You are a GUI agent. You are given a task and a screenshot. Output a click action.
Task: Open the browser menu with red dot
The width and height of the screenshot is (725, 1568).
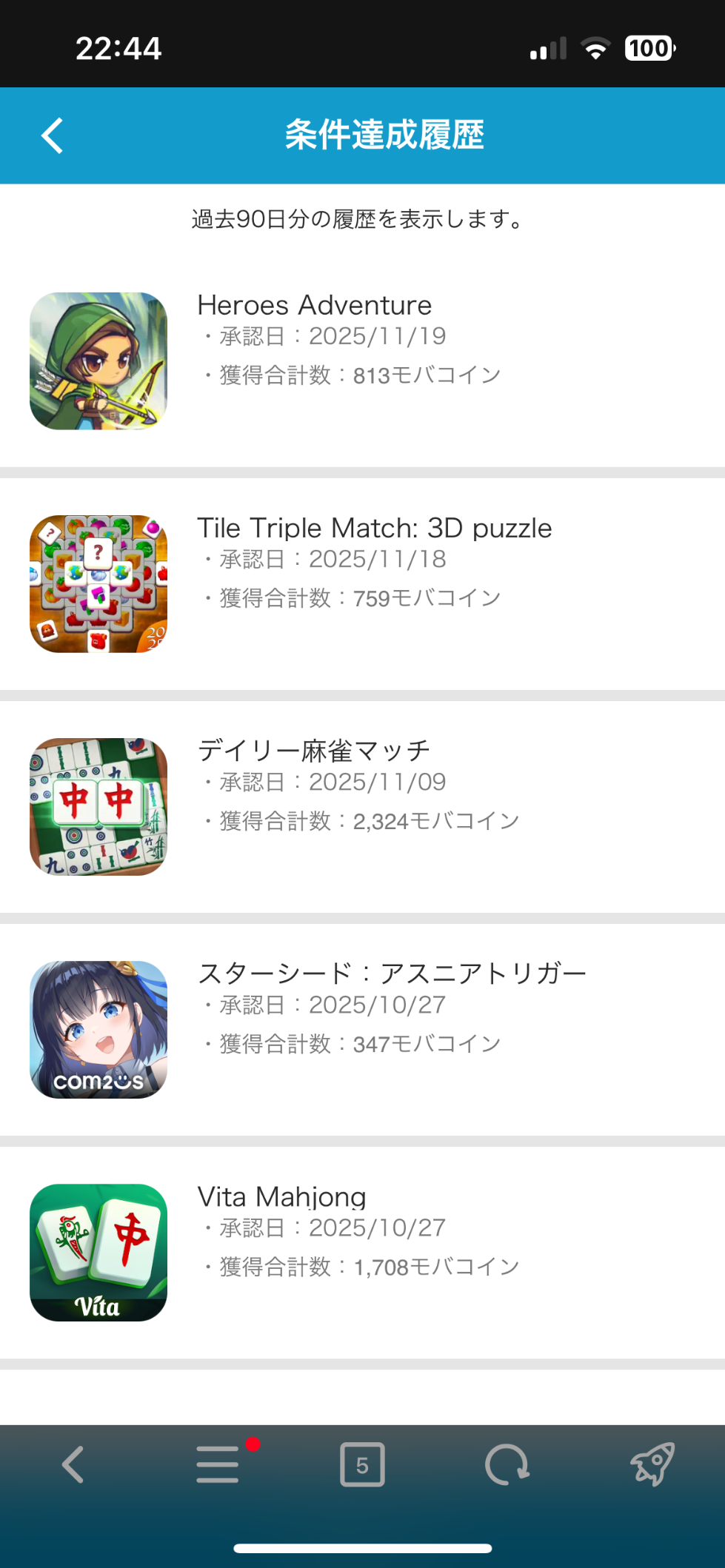tap(218, 1464)
